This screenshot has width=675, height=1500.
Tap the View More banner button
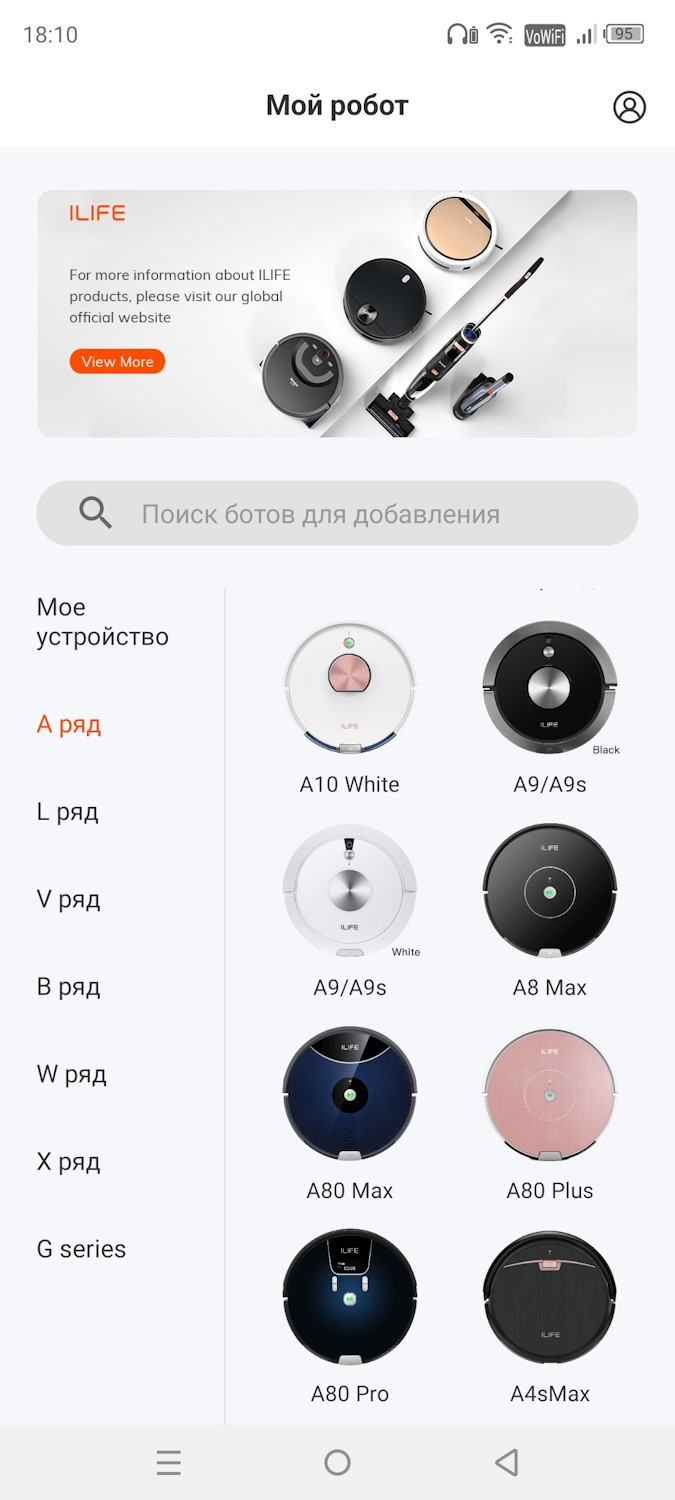[x=117, y=361]
